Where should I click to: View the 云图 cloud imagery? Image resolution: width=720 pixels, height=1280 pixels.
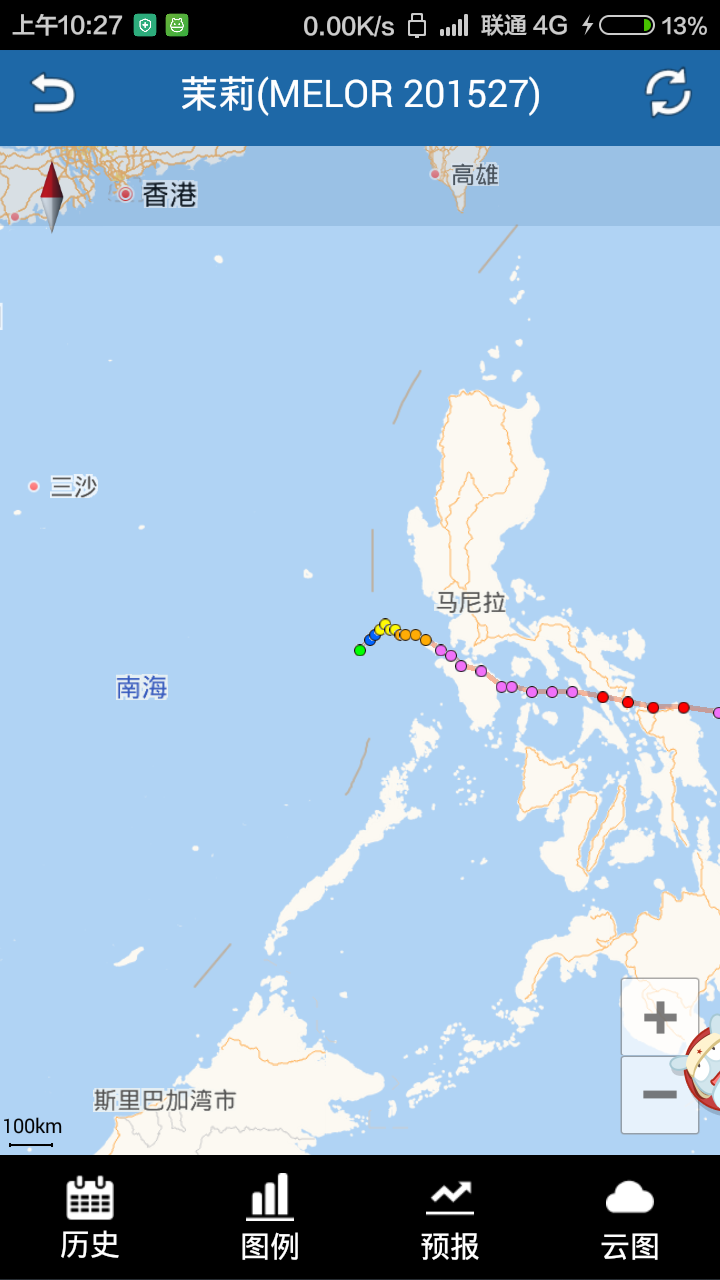630,1217
